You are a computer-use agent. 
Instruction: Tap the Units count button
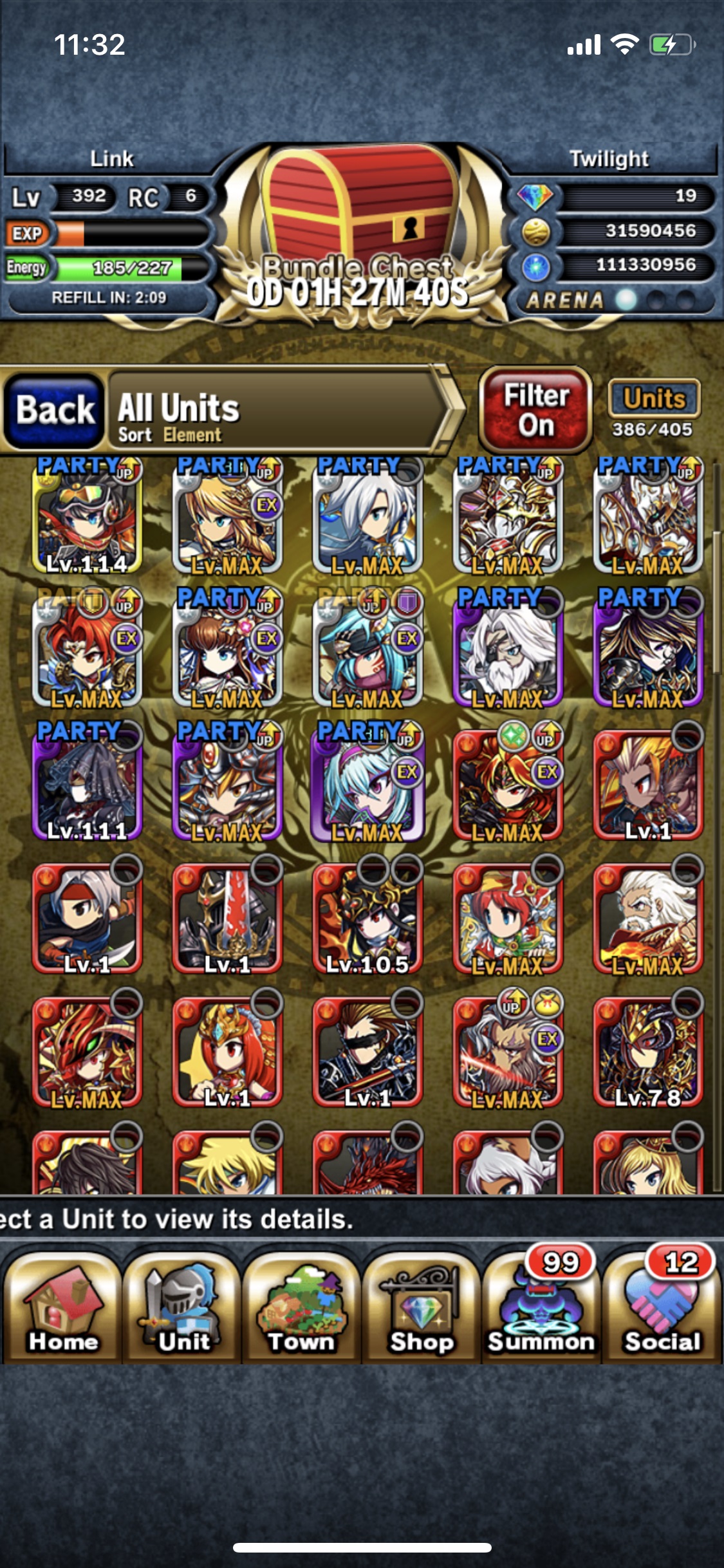(653, 409)
